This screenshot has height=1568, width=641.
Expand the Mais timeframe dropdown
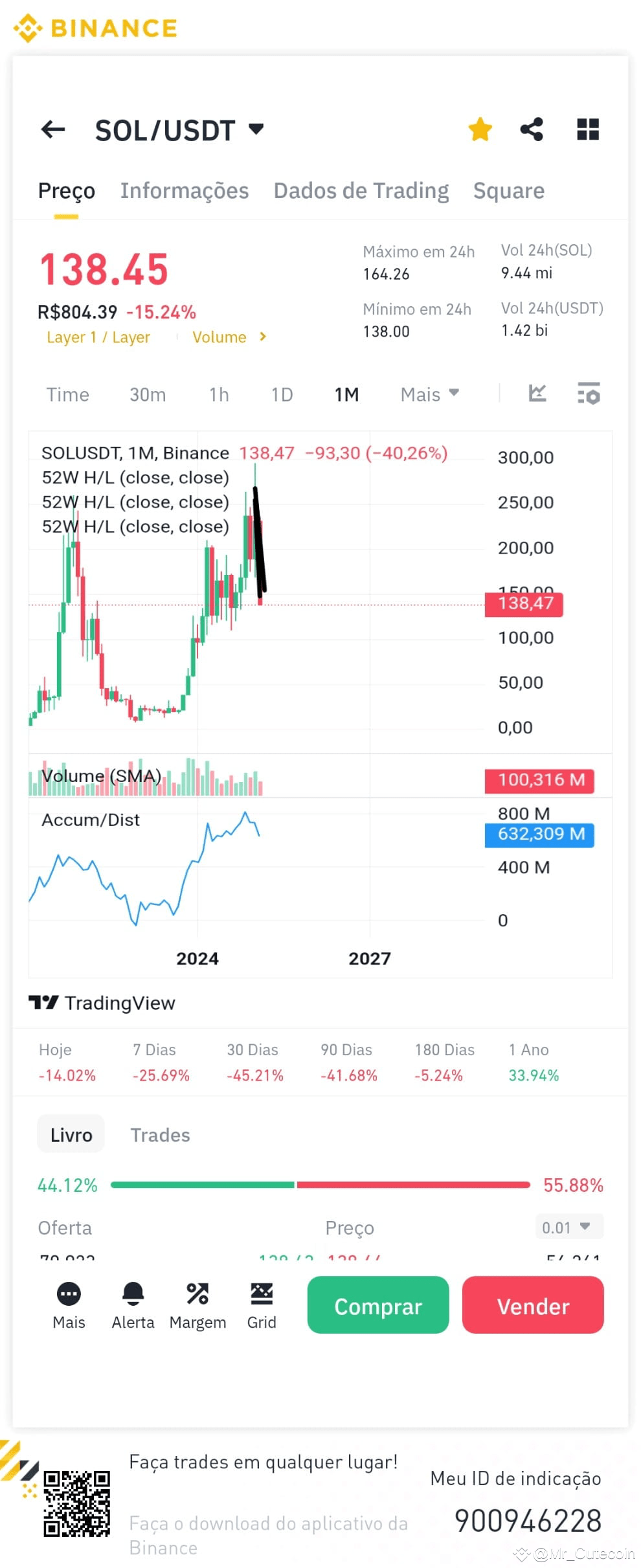coord(429,394)
